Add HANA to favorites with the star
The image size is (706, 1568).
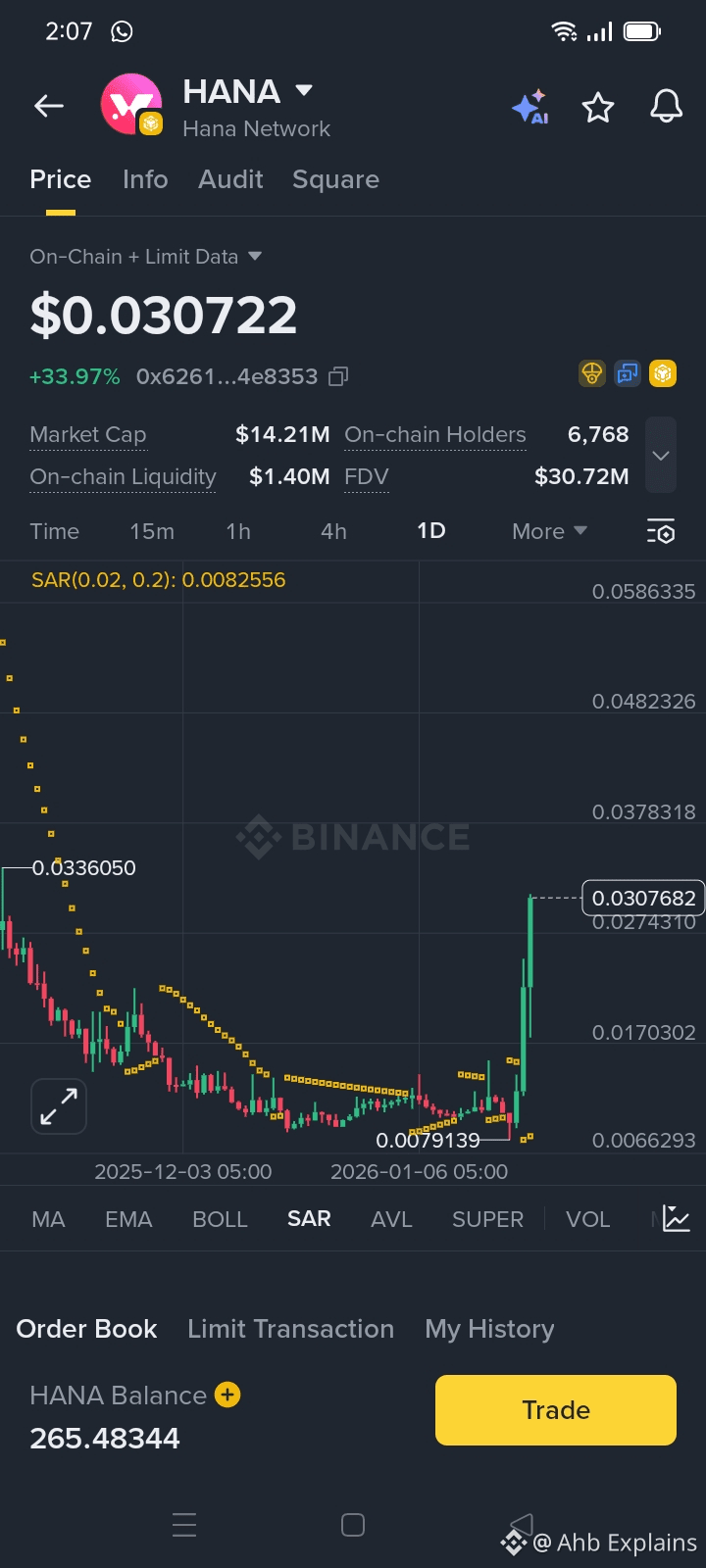pyautogui.click(x=598, y=107)
